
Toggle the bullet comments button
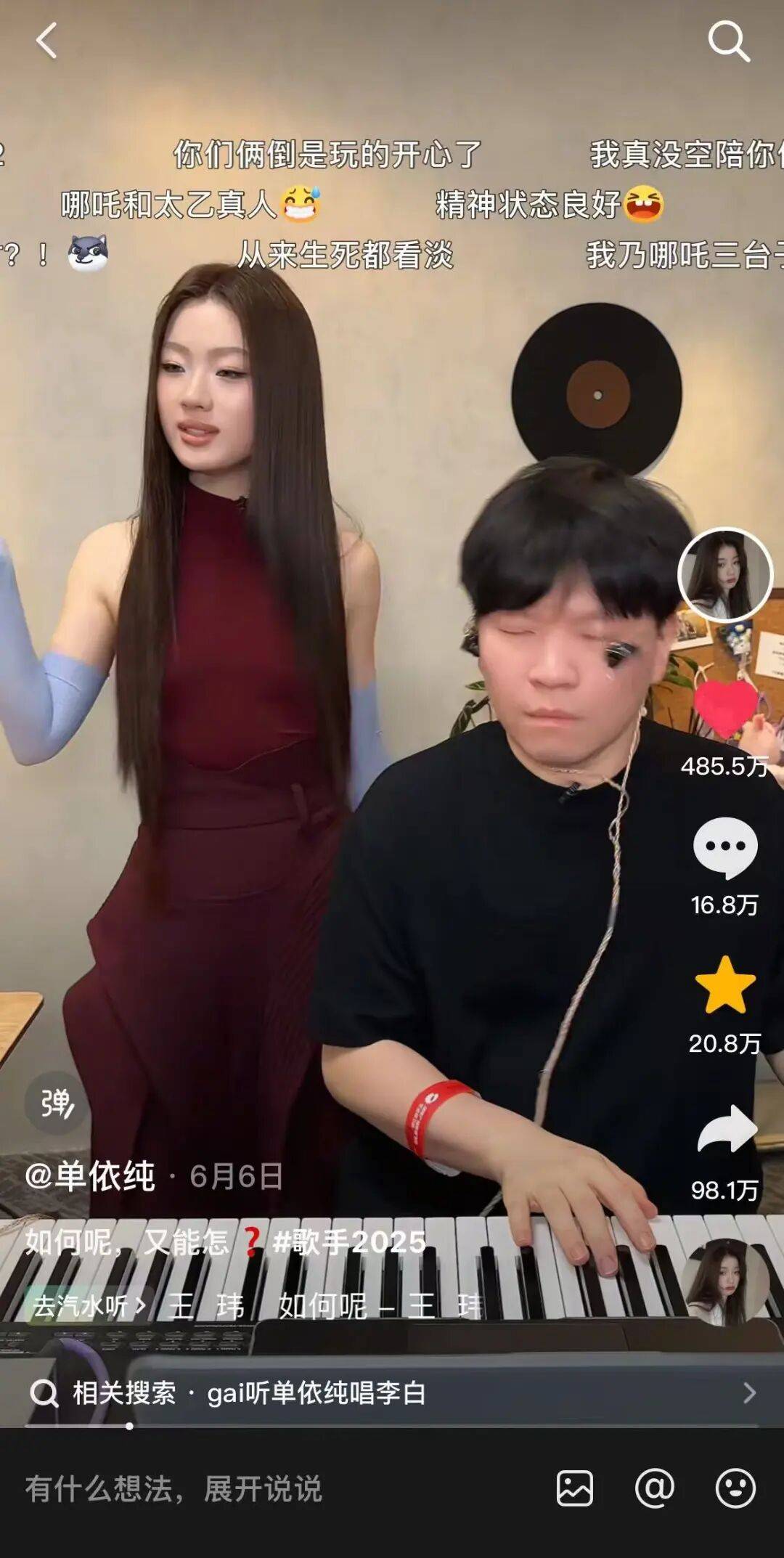pyautogui.click(x=57, y=1103)
